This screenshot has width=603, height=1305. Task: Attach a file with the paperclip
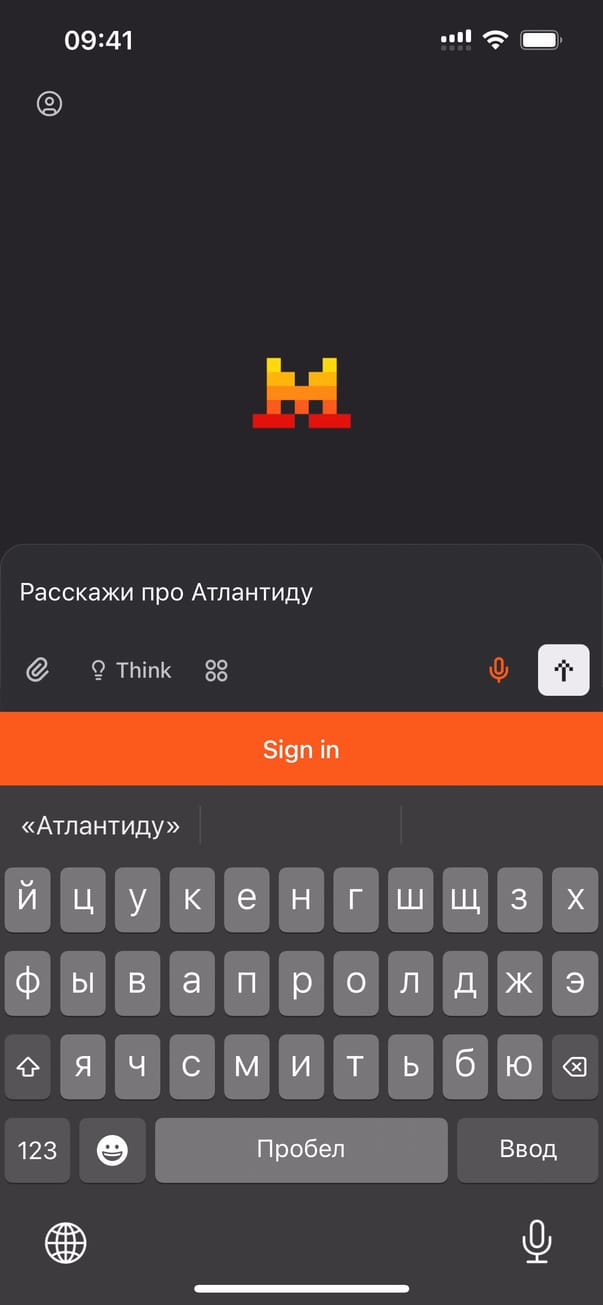[x=37, y=670]
